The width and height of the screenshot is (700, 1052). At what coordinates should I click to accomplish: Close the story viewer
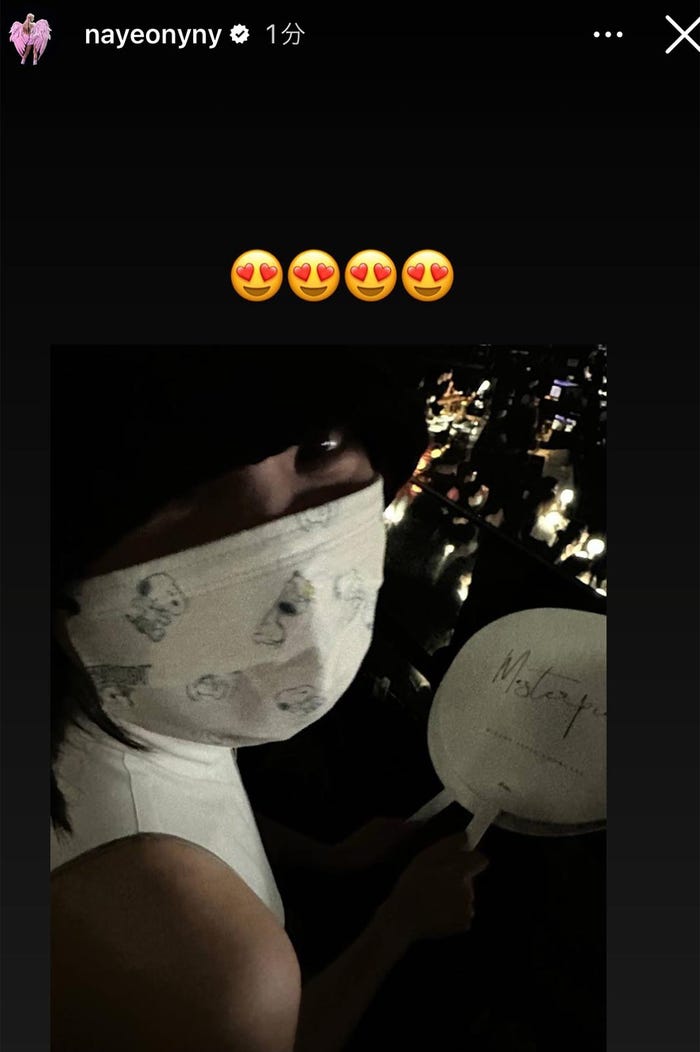(681, 35)
